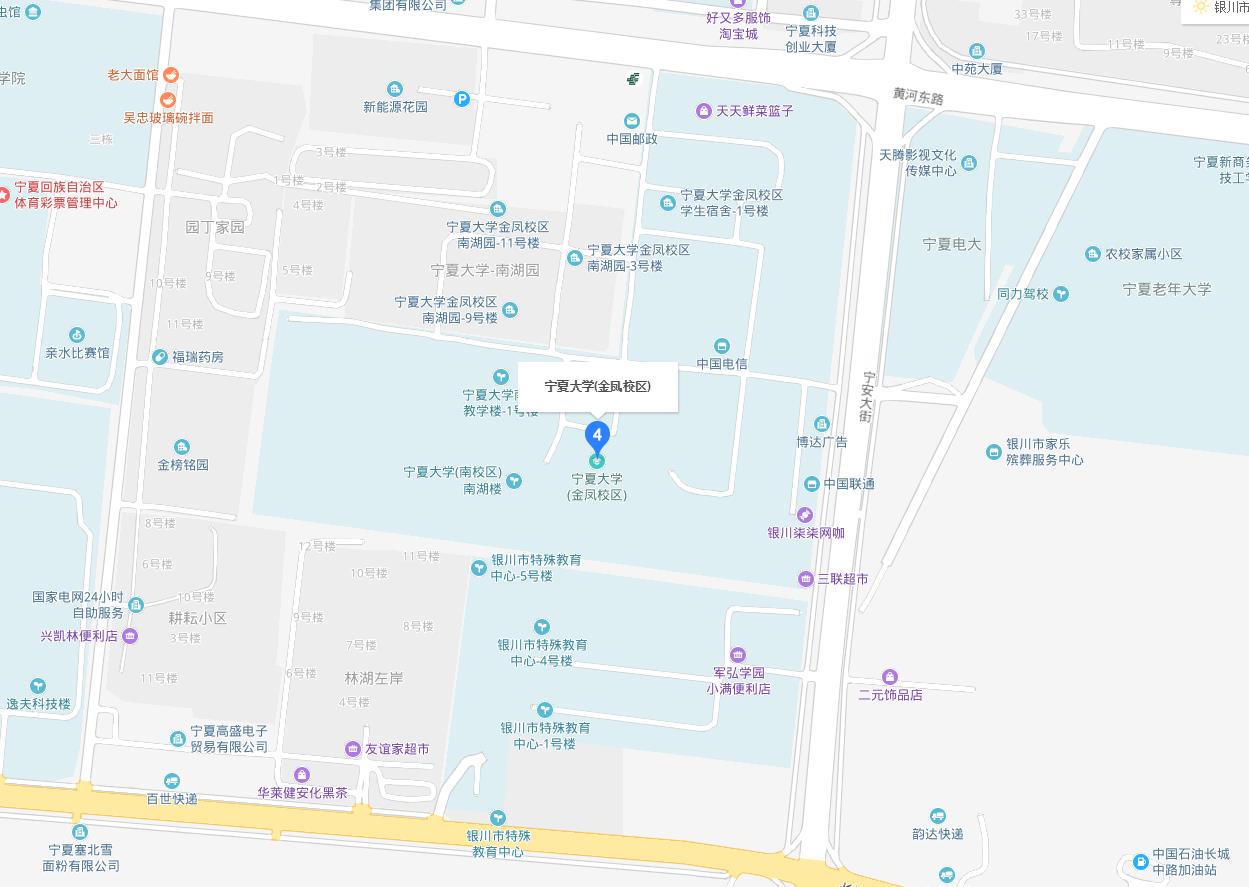Select the 中国联通 map point
Image resolution: width=1249 pixels, height=887 pixels.
[812, 484]
